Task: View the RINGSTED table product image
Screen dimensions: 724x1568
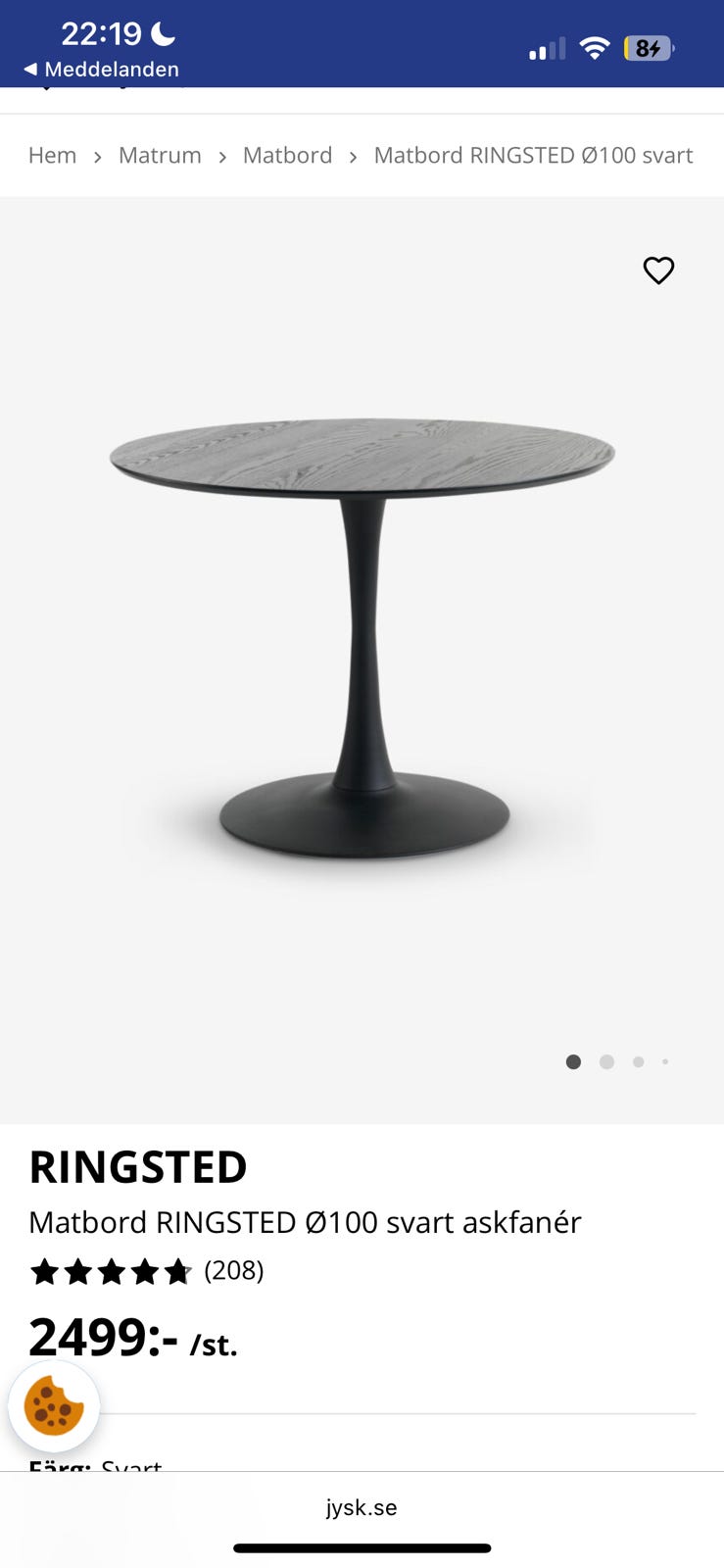Action: [362, 637]
